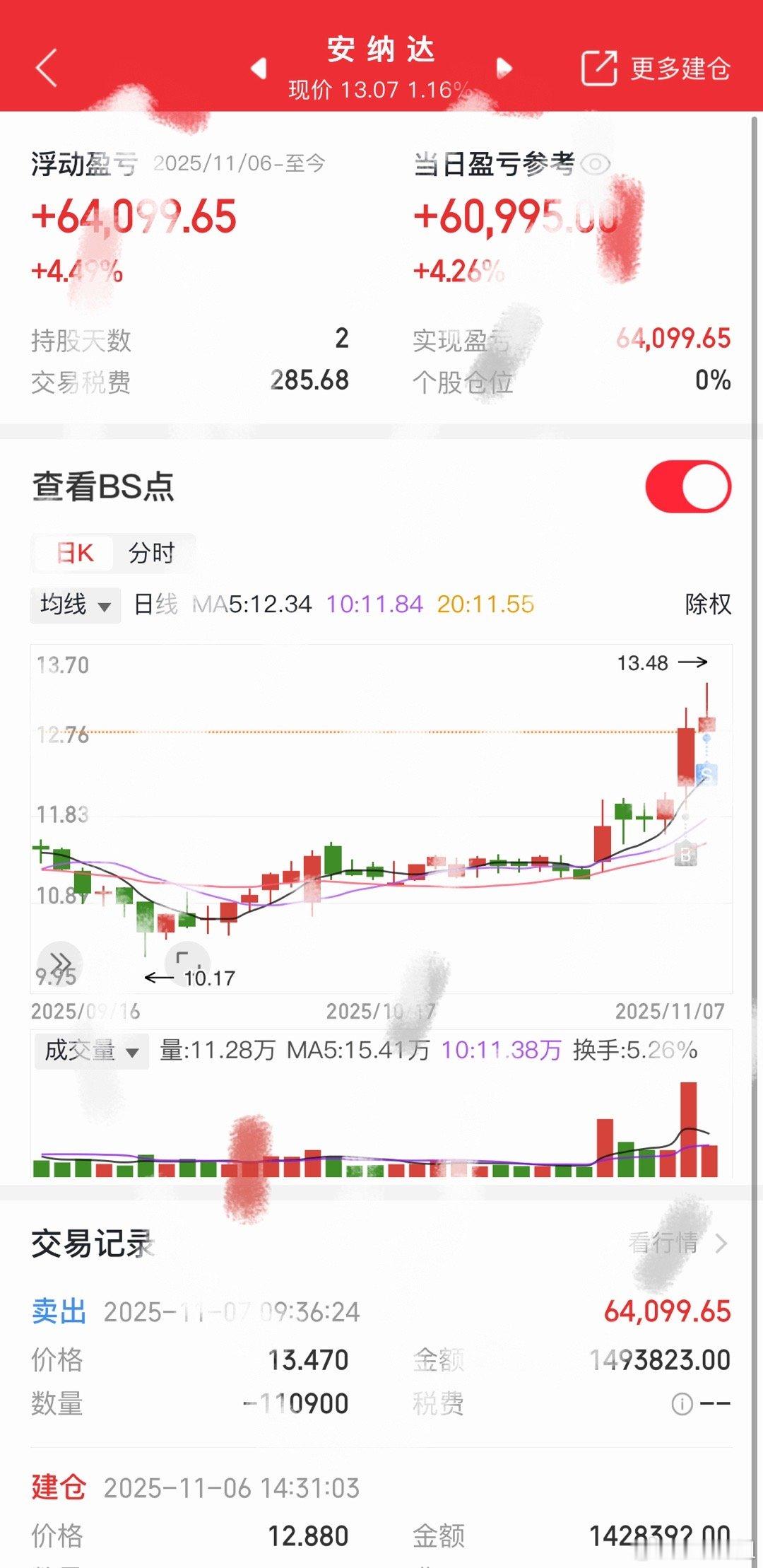Show info for 税费 in 卖出 record
Image resolution: width=763 pixels, height=1568 pixels.
[x=682, y=1403]
